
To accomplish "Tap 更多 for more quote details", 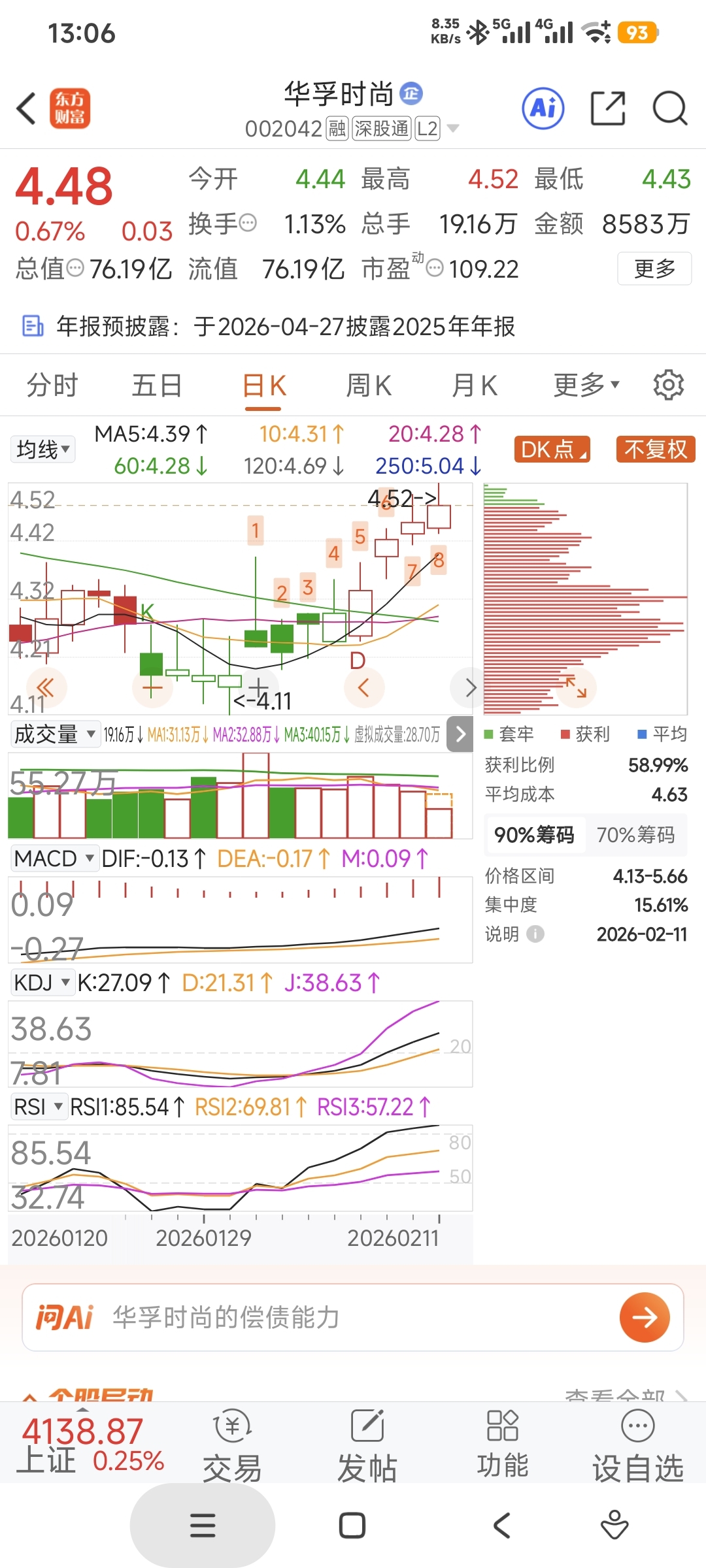I will (654, 269).
